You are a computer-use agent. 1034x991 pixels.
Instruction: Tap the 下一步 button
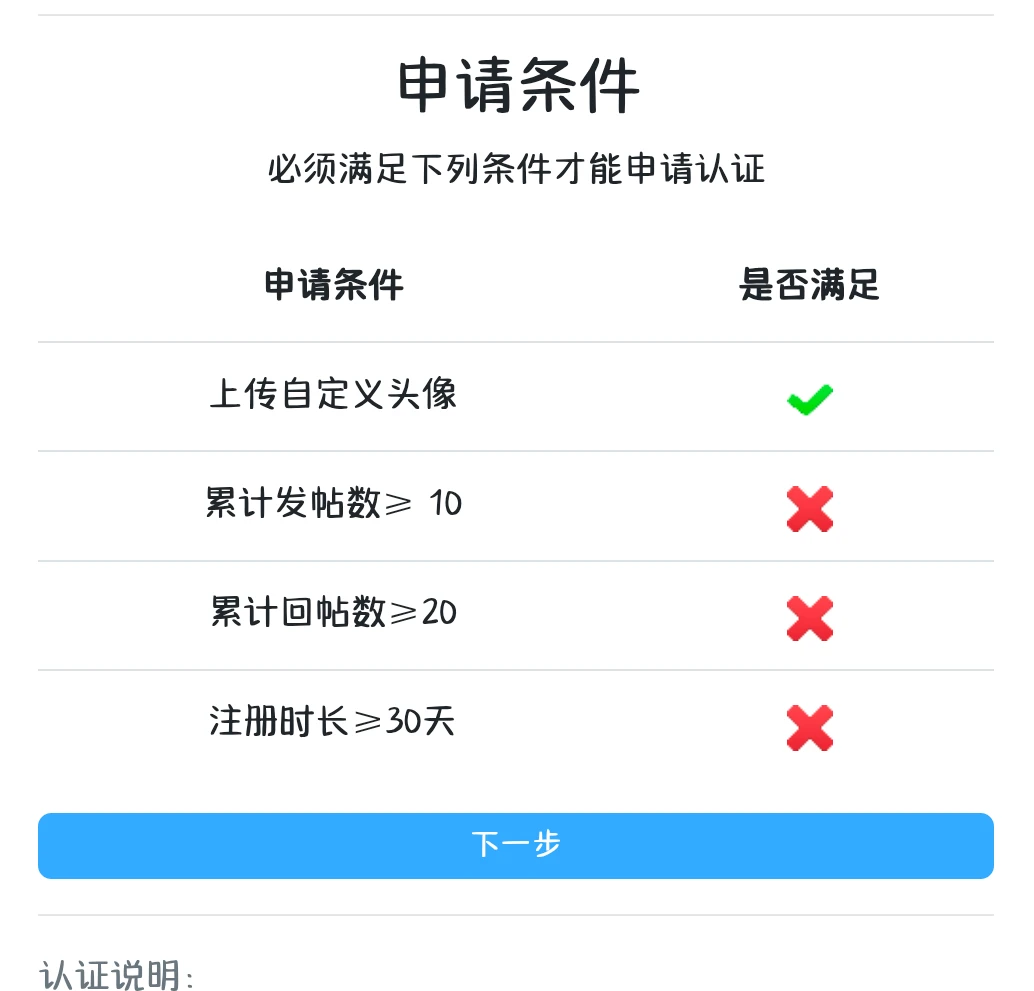click(x=516, y=845)
